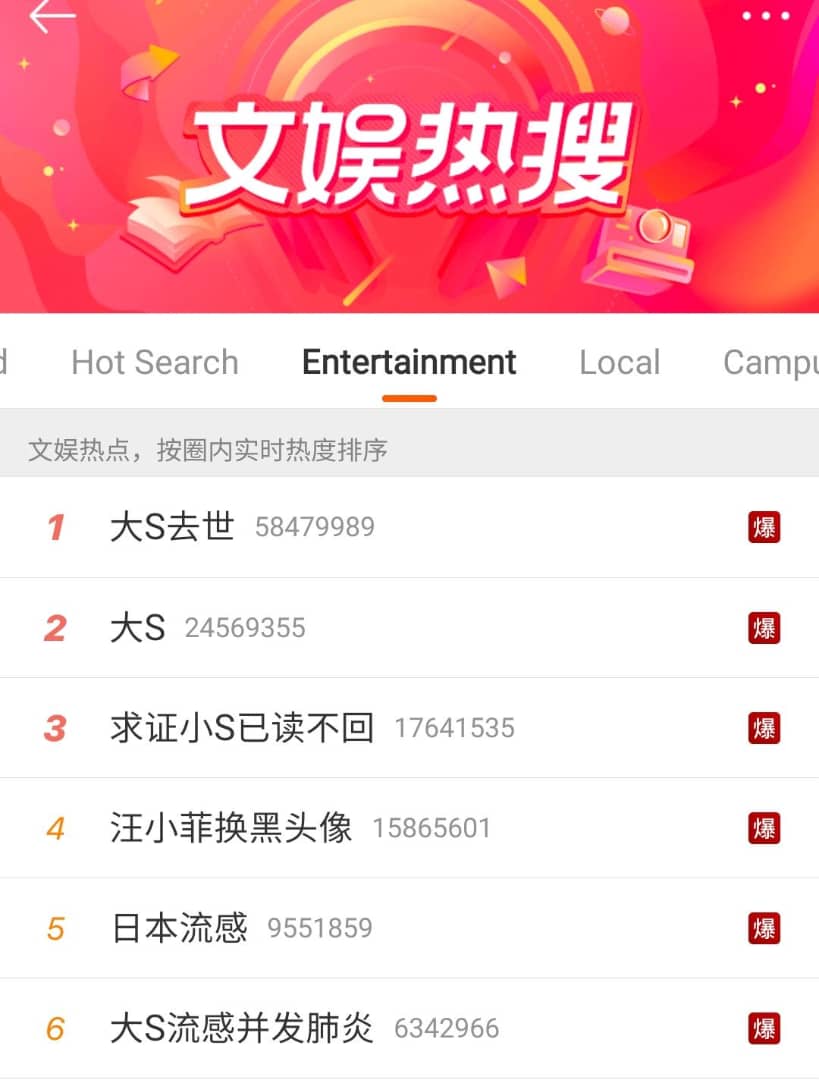
Task: Open the 日本流感 trending topic
Action: pos(180,928)
